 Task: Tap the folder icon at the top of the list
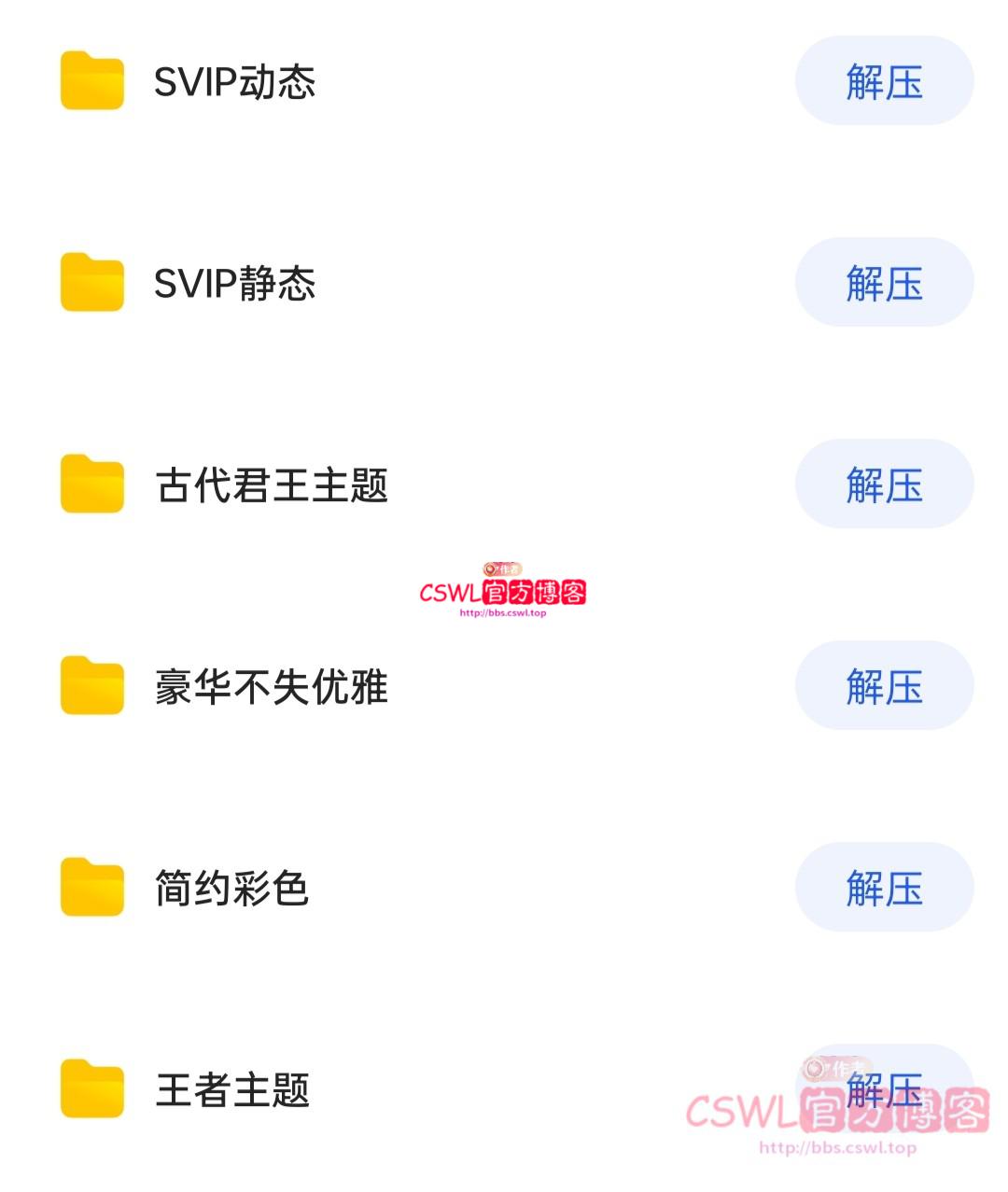point(91,82)
